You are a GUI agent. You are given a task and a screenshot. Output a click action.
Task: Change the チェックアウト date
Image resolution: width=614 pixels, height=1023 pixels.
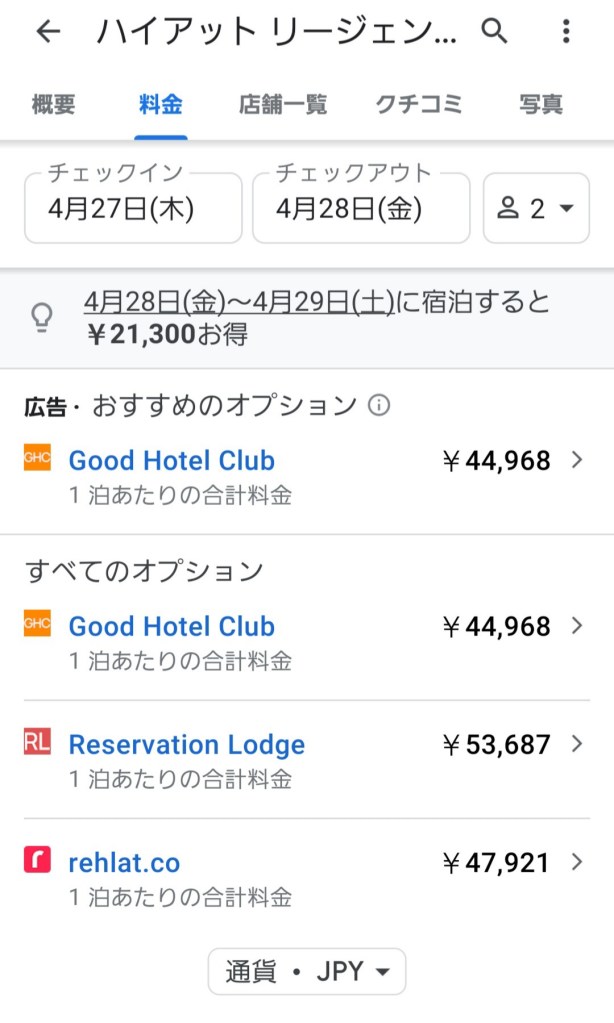[x=361, y=208]
